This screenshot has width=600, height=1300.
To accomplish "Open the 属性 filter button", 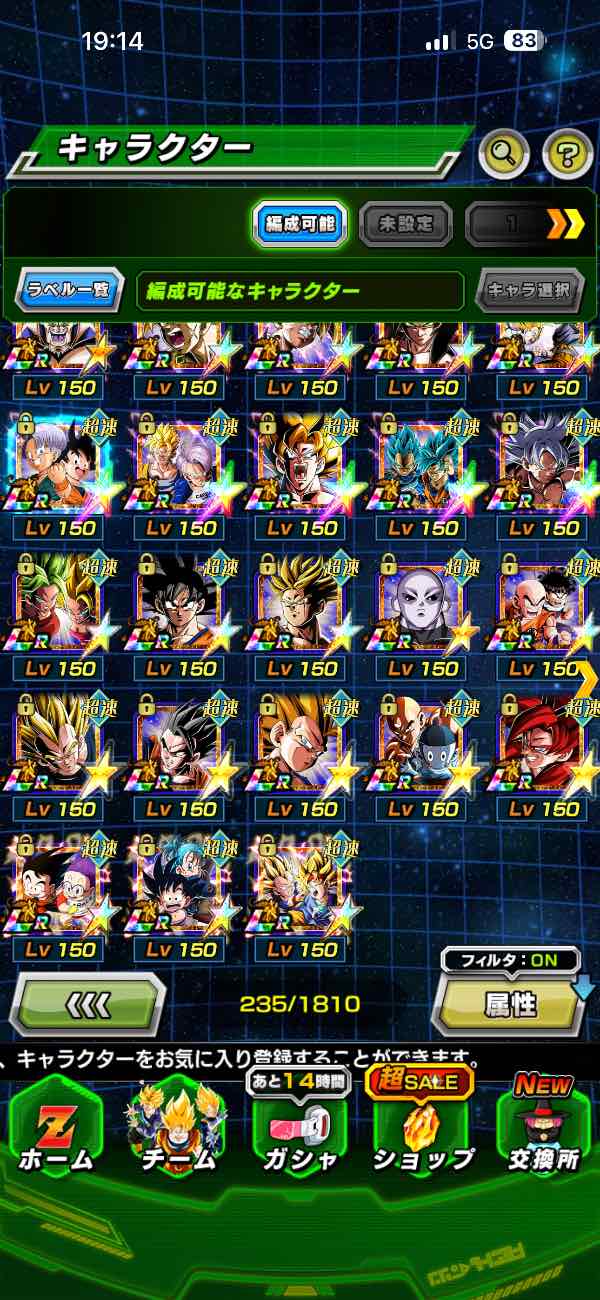I will point(510,1004).
